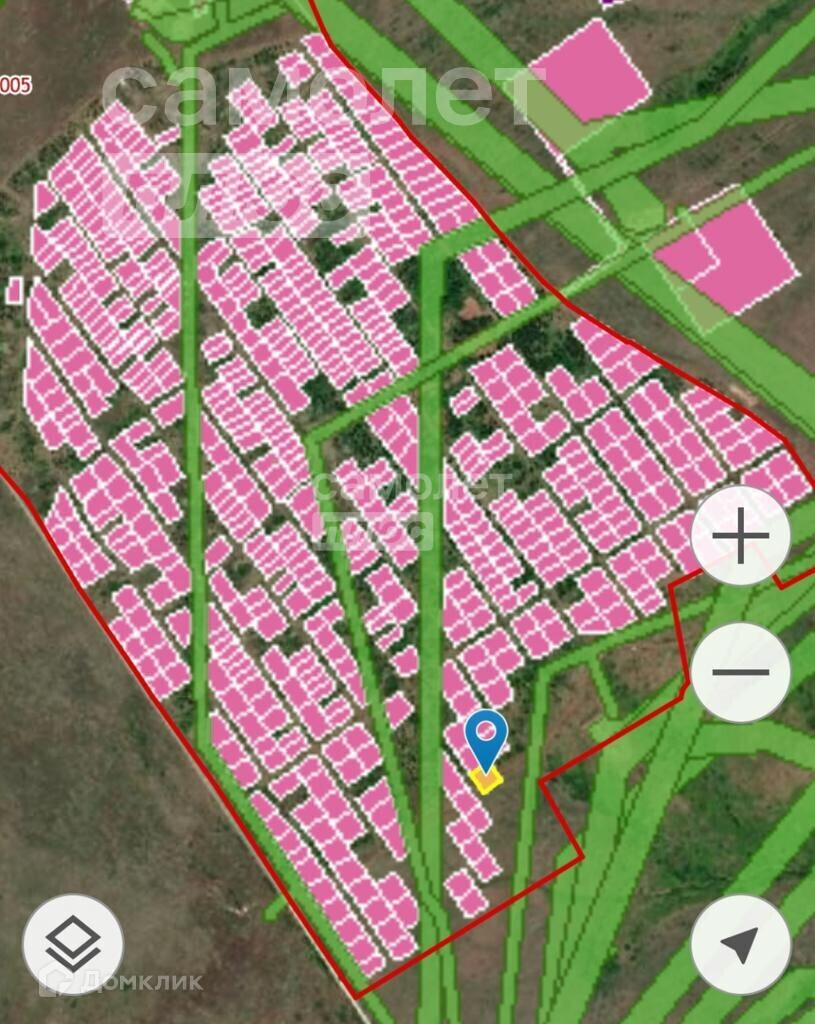Zoom in on the map
This screenshot has height=1024, width=815.
(741, 537)
